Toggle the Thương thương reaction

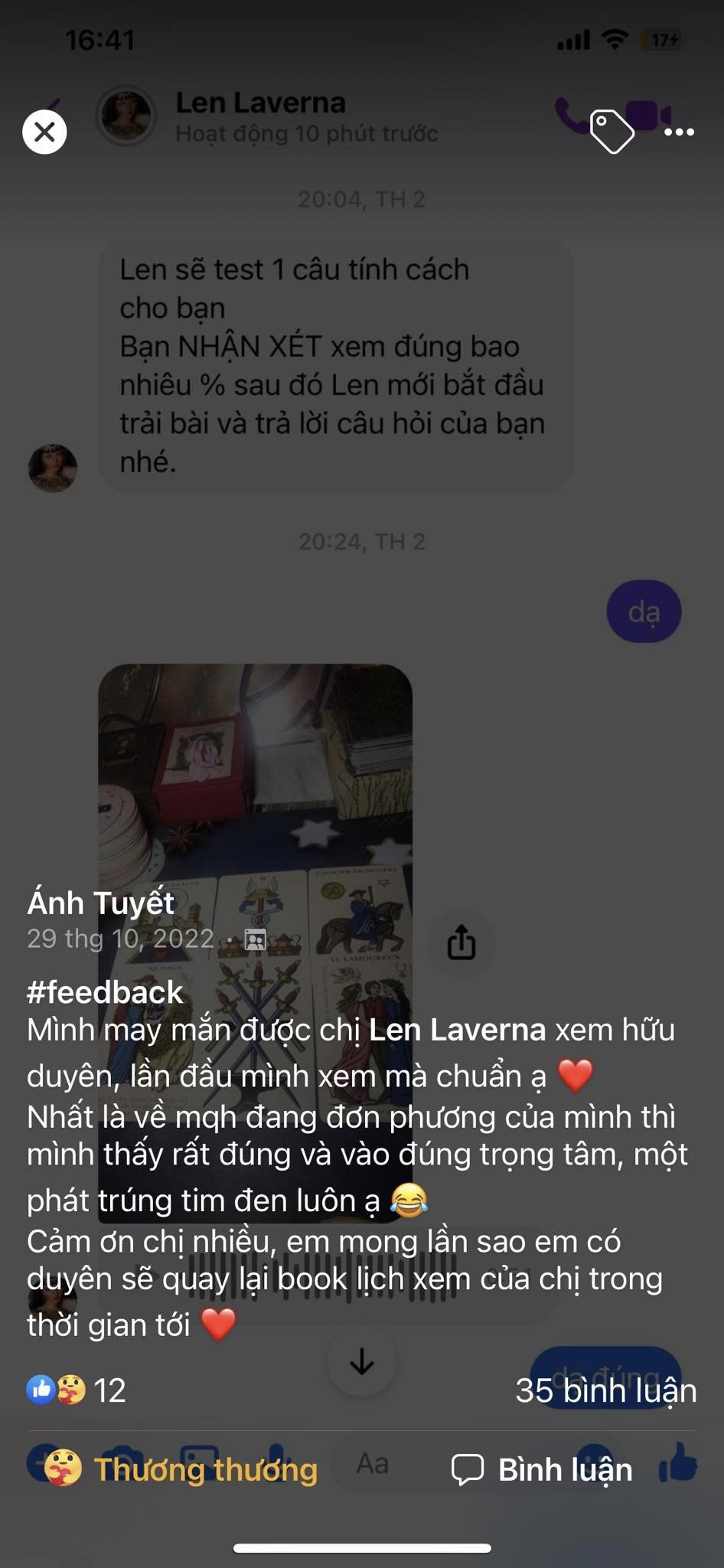click(x=181, y=1469)
